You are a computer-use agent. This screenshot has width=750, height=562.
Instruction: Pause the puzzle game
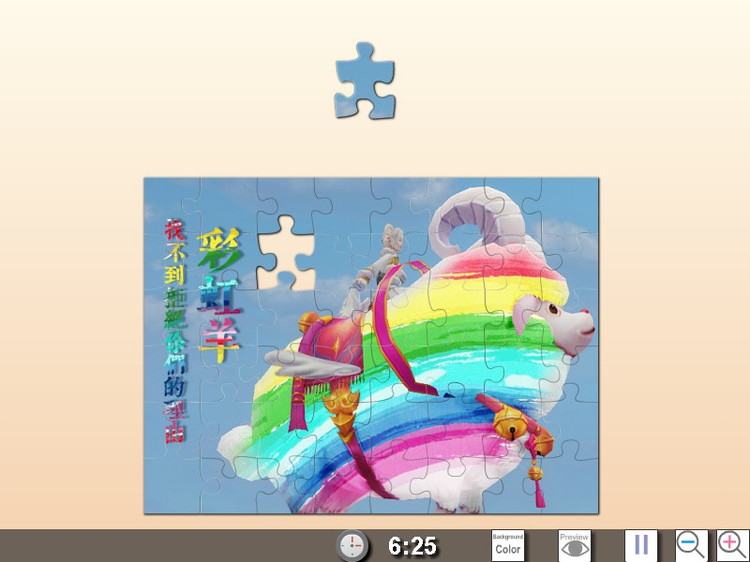pos(641,545)
